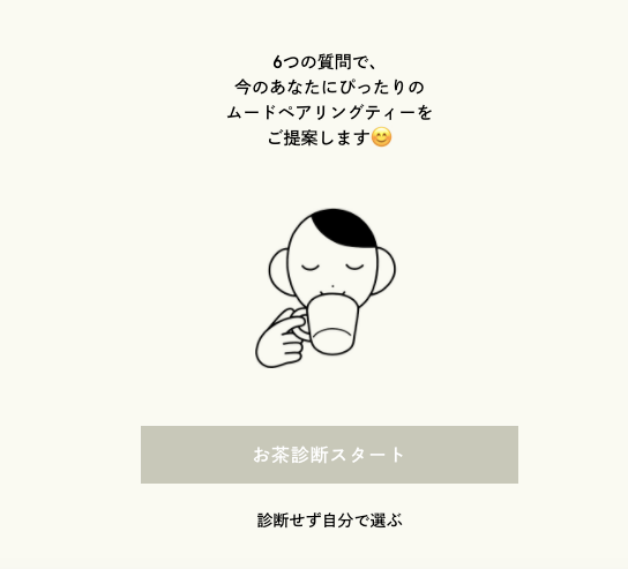Choose 診断せず自分で選ぶ to skip the diagnosis
Image resolution: width=628 pixels, height=569 pixels.
coord(329,520)
